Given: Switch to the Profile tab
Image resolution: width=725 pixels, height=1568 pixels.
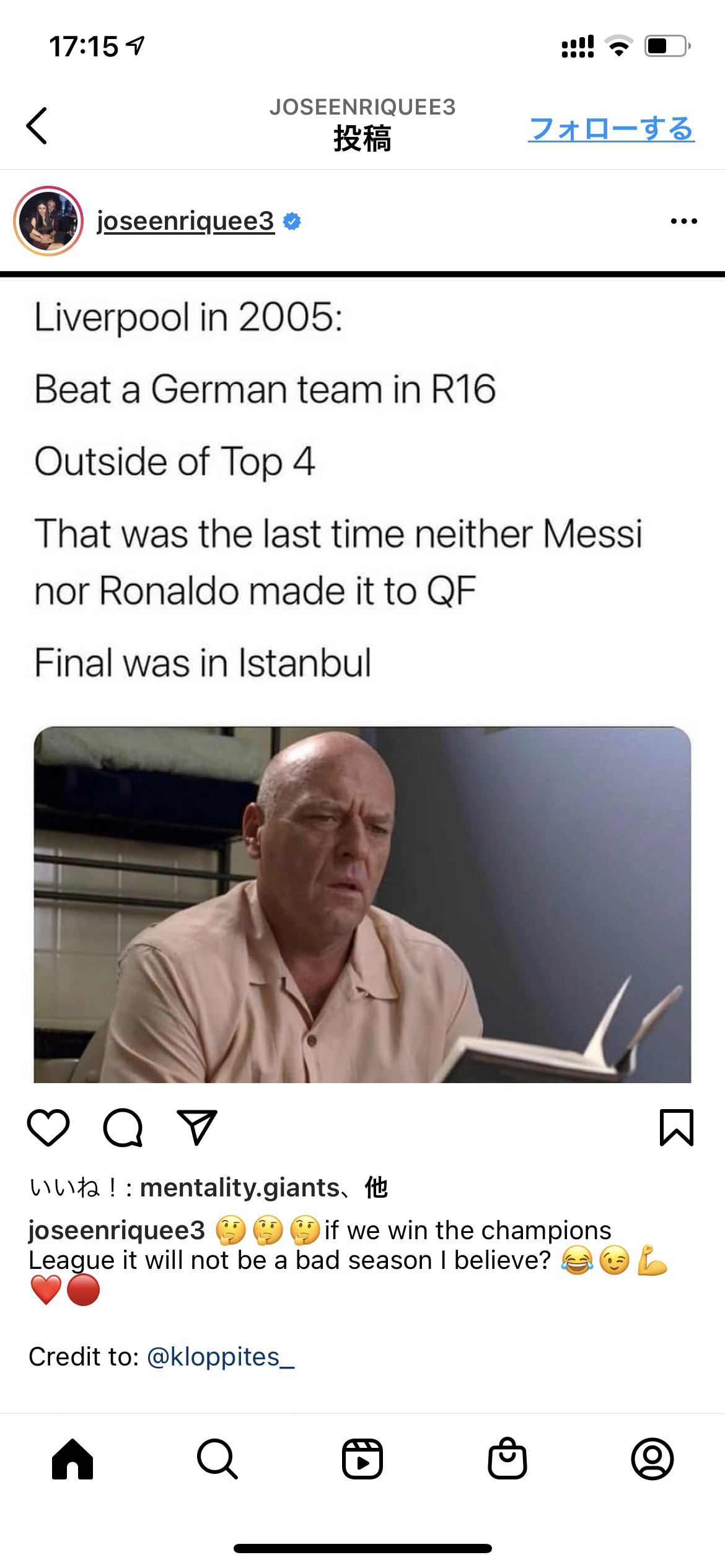Looking at the screenshot, I should (x=652, y=1459).
